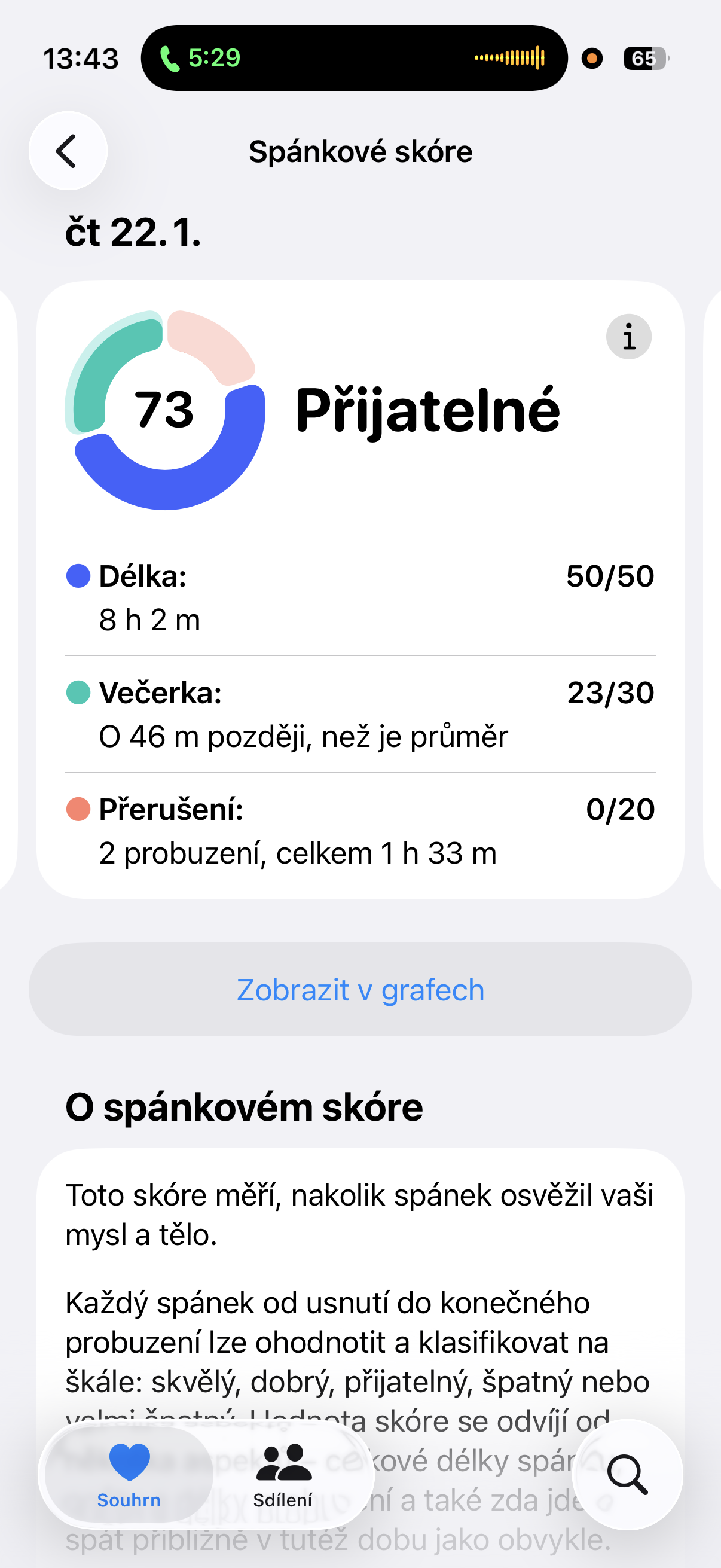Viewport: 721px width, 1568px height.
Task: Return to the ongoing call indicator
Action: click(201, 59)
